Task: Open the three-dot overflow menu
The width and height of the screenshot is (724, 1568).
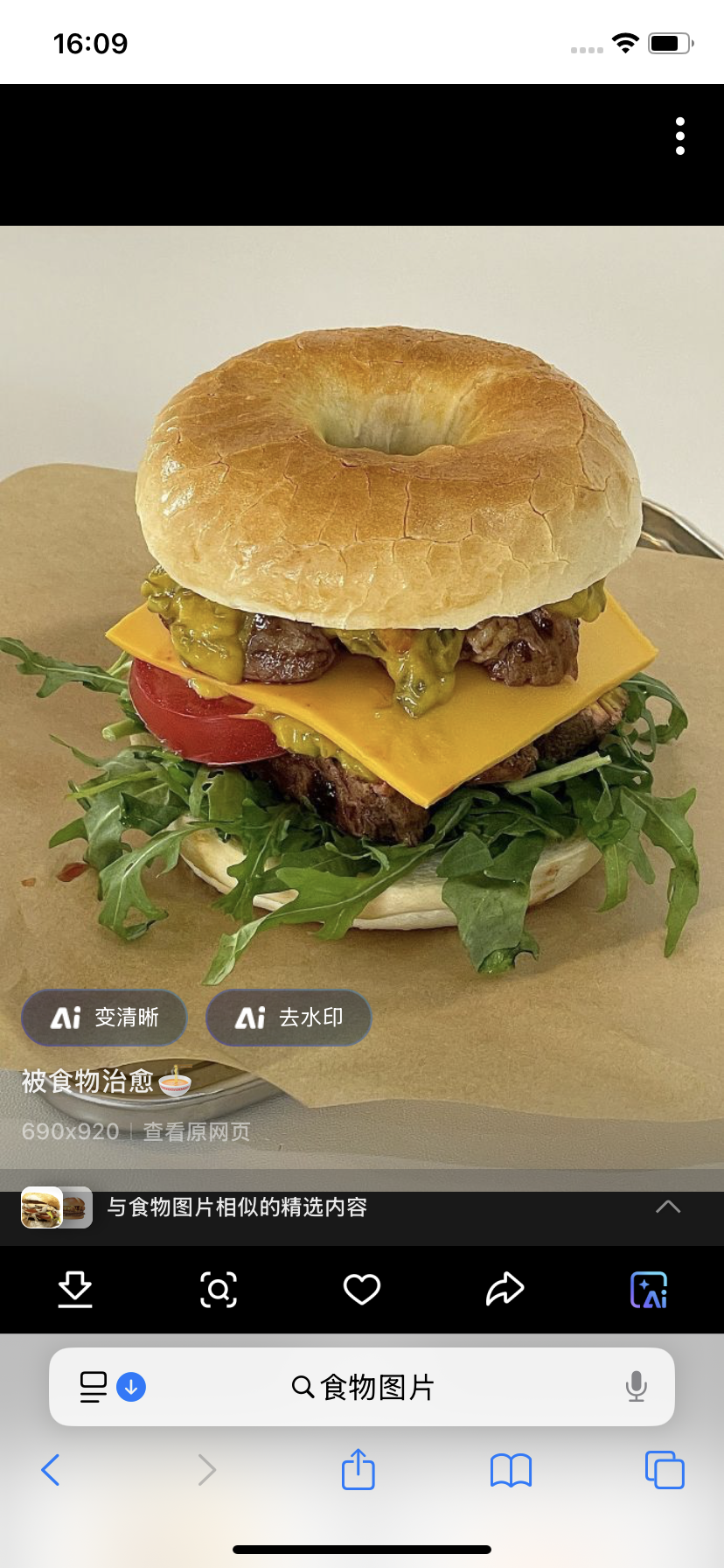Action: click(x=680, y=136)
